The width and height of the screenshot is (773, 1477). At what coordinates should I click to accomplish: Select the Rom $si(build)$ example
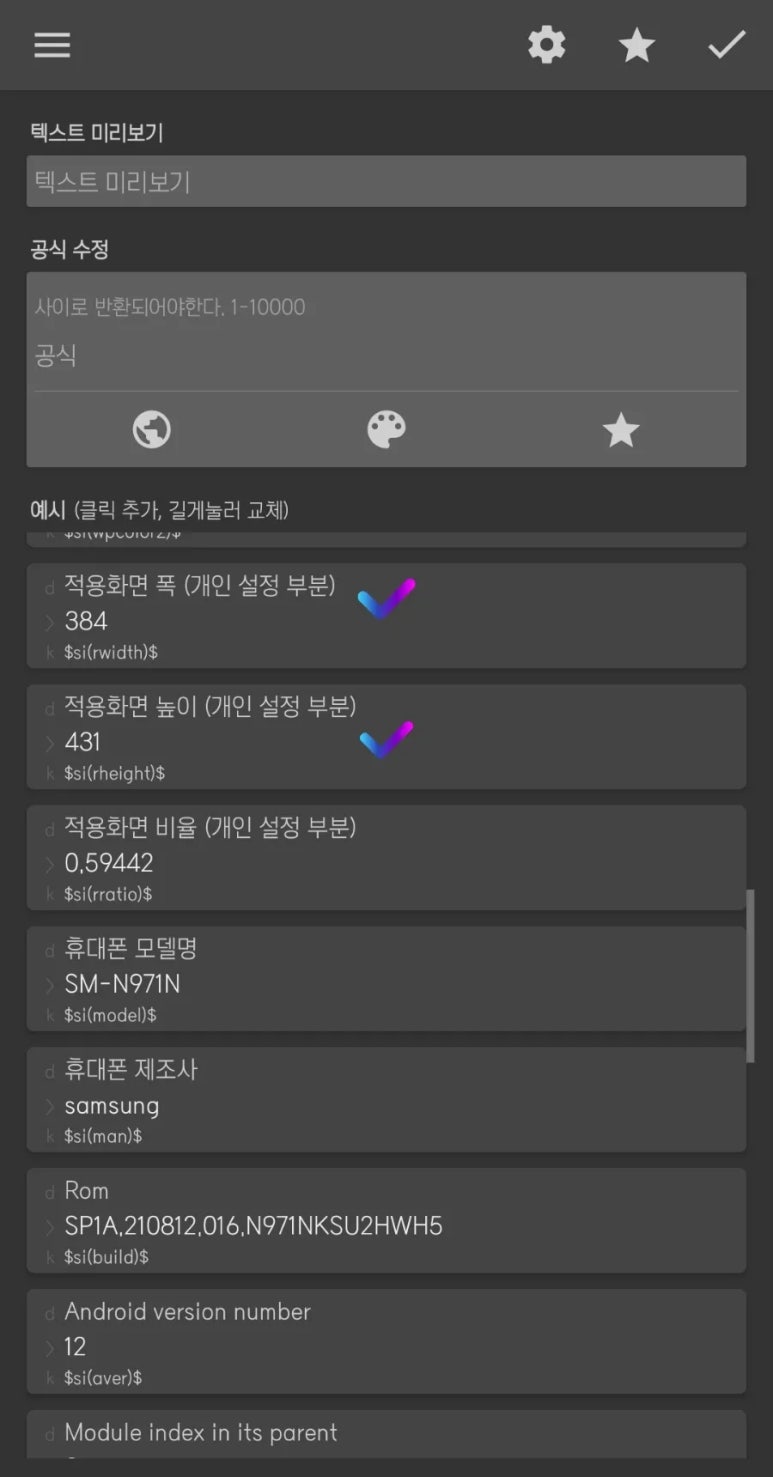coord(385,1222)
